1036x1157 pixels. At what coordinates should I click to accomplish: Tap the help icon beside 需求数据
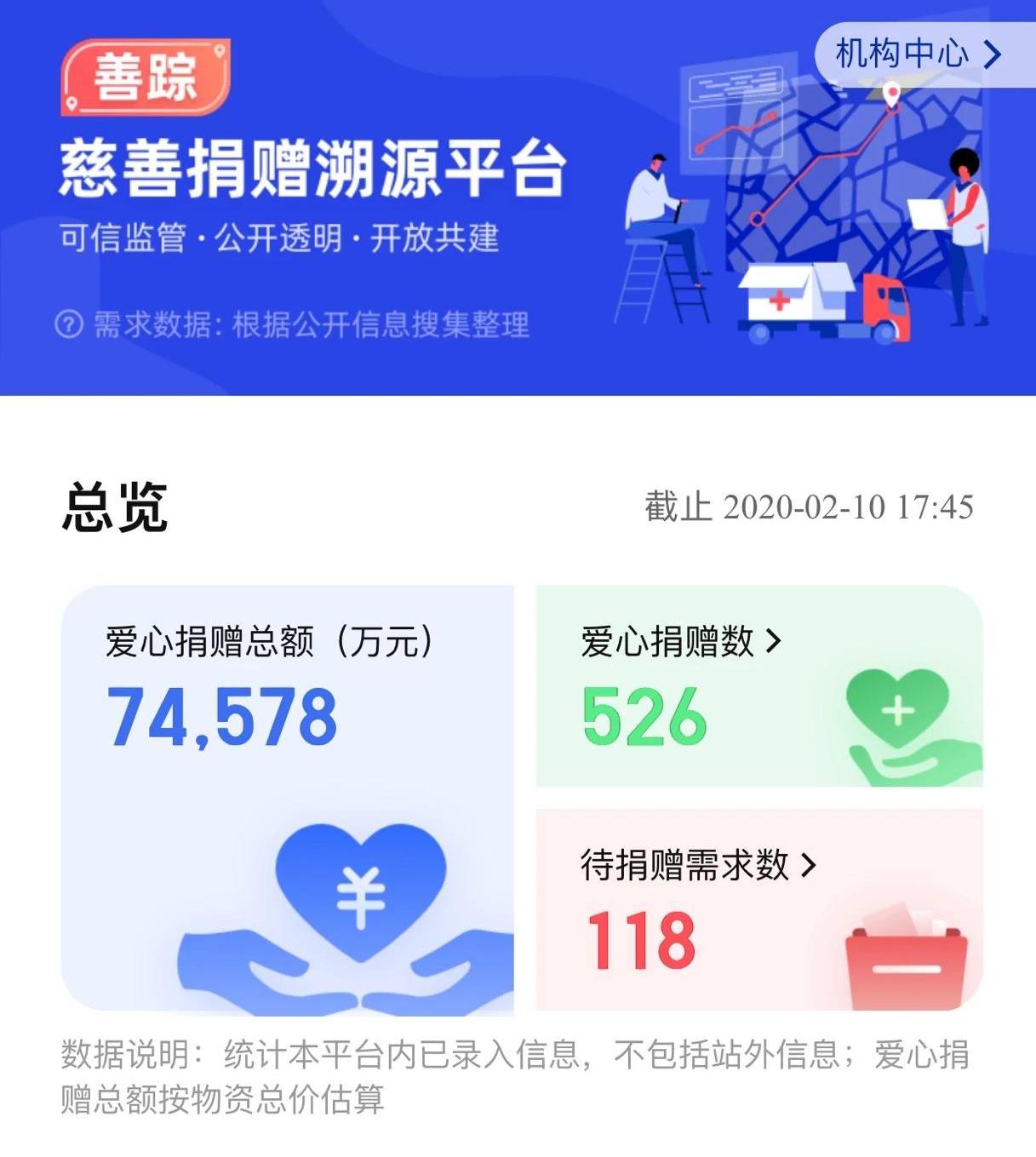(x=69, y=324)
